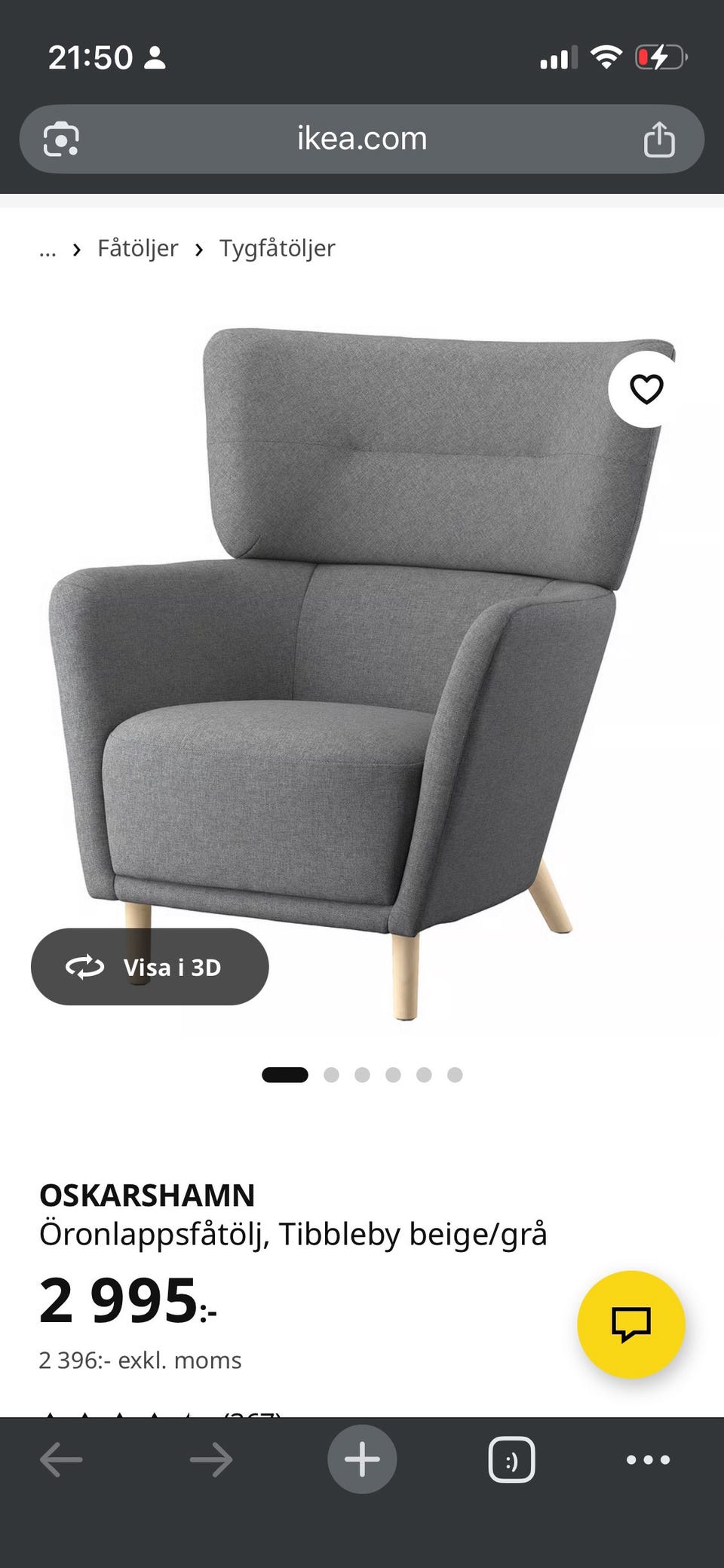Tap Visa i 3D button

click(149, 967)
